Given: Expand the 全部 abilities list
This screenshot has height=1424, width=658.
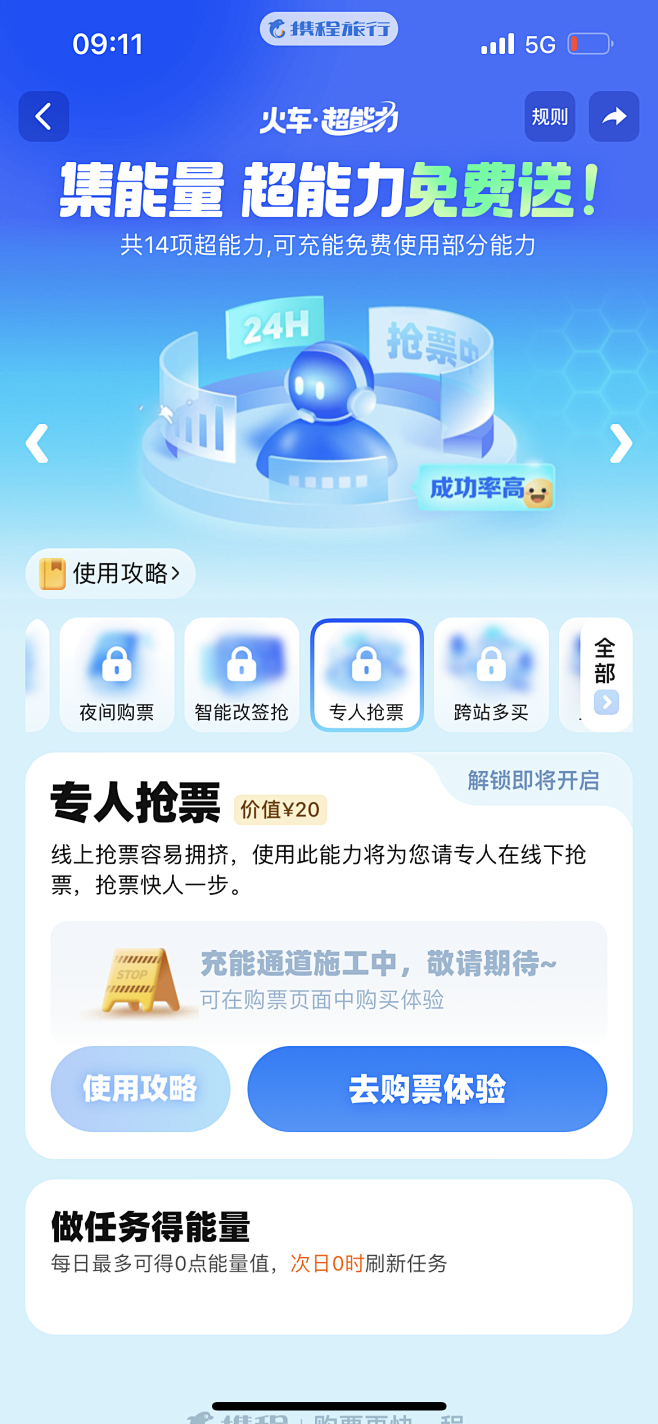Looking at the screenshot, I should pyautogui.click(x=605, y=675).
